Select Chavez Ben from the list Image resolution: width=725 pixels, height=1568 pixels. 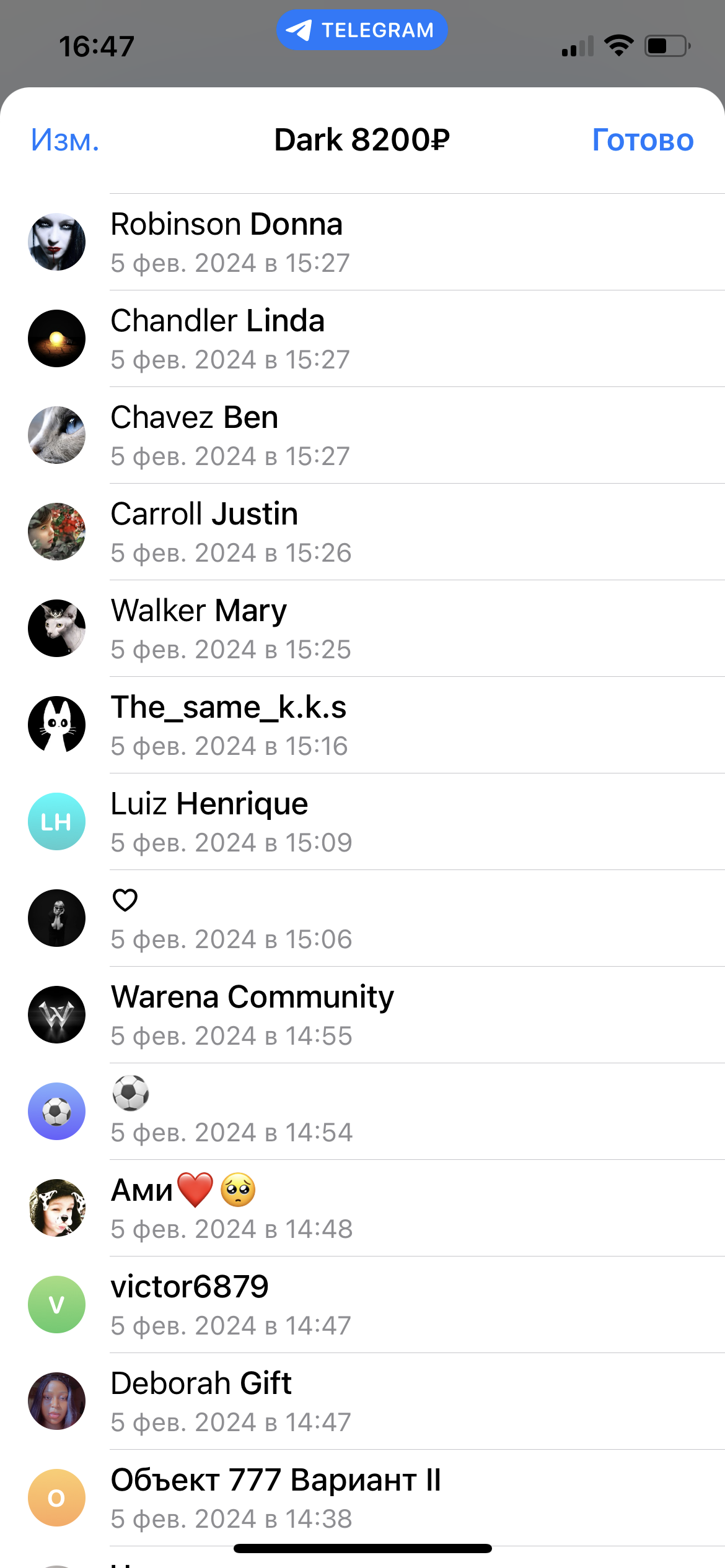(362, 435)
